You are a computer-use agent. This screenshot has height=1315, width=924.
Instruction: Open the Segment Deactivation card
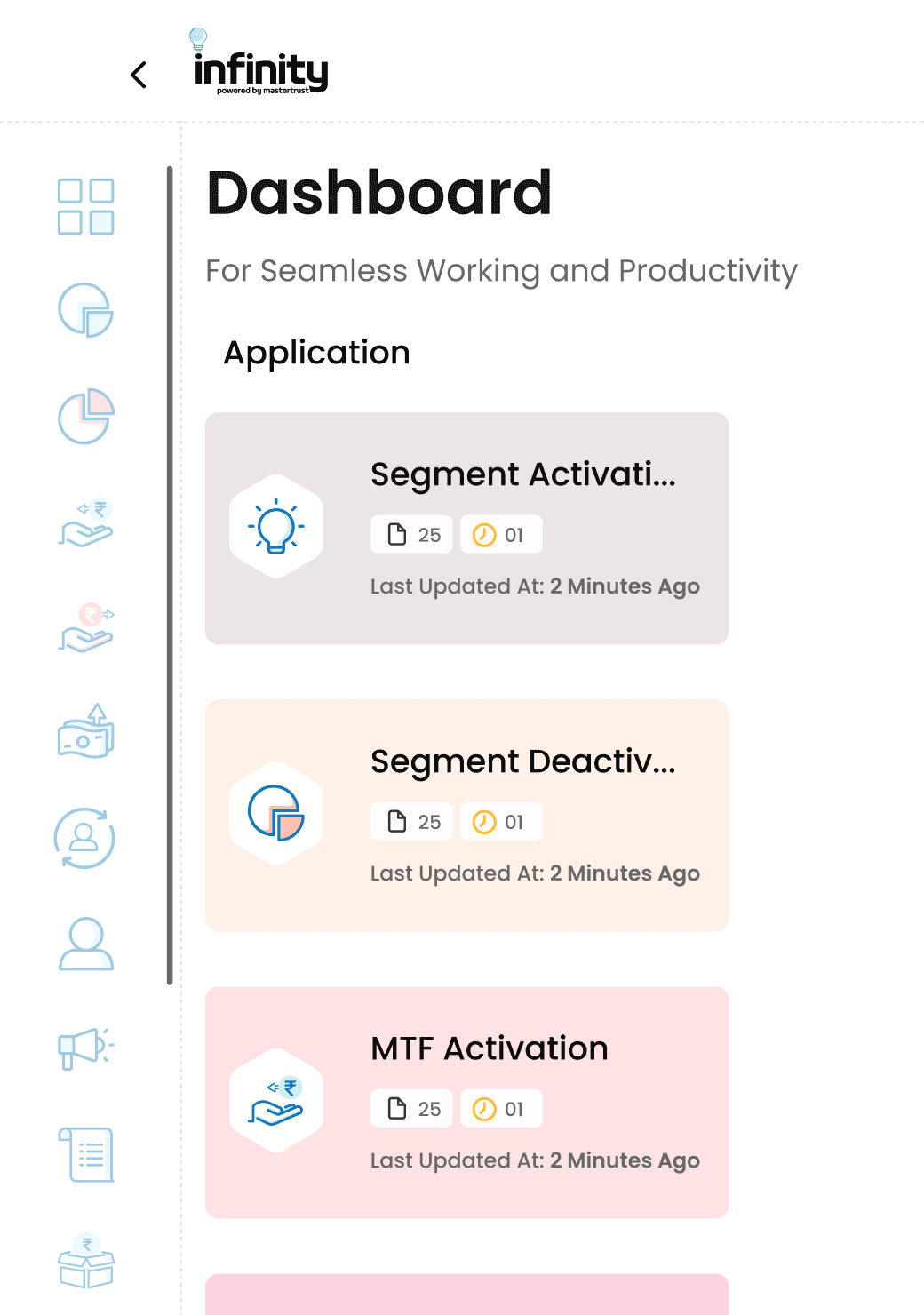tap(466, 816)
